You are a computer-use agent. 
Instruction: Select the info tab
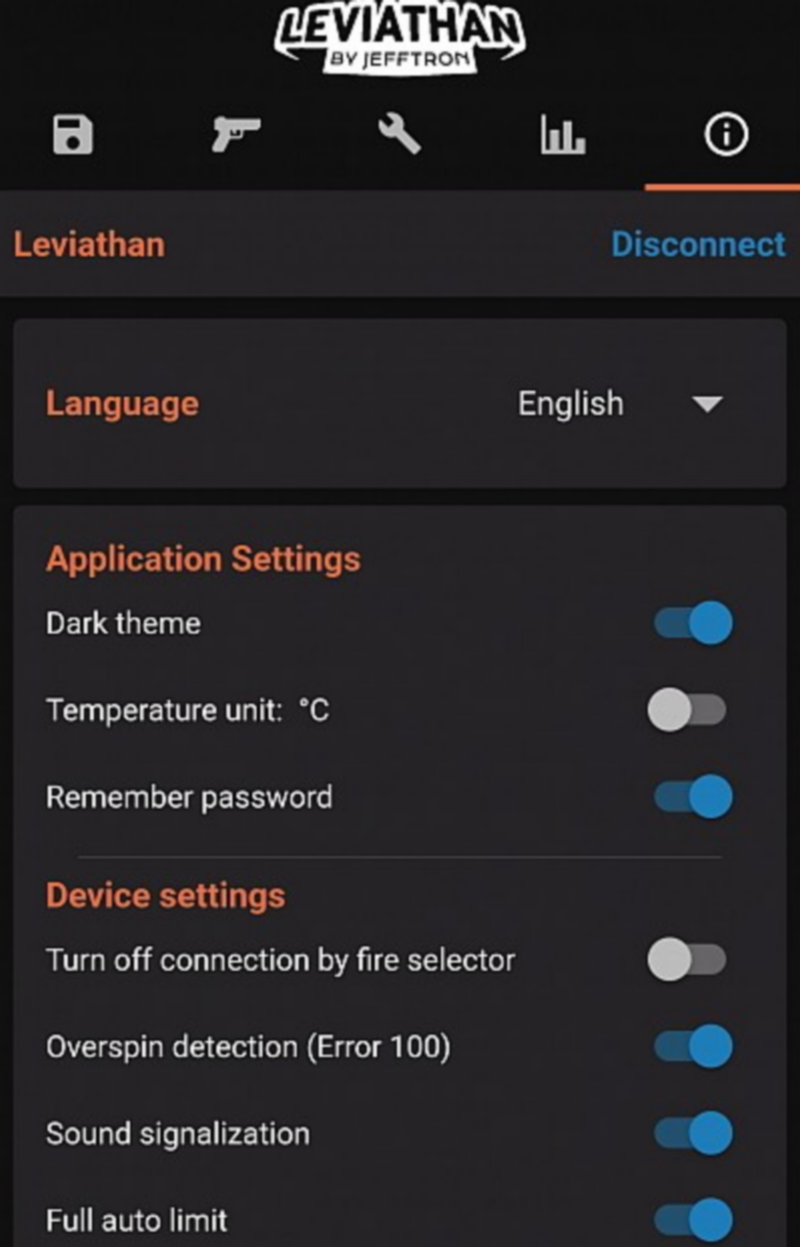point(726,134)
